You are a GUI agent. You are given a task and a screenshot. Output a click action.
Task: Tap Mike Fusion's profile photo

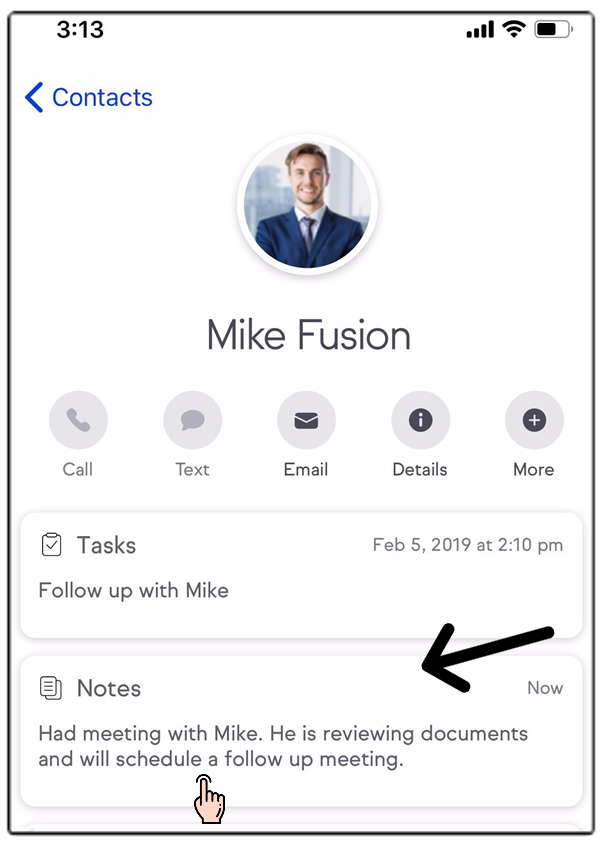[x=307, y=204]
